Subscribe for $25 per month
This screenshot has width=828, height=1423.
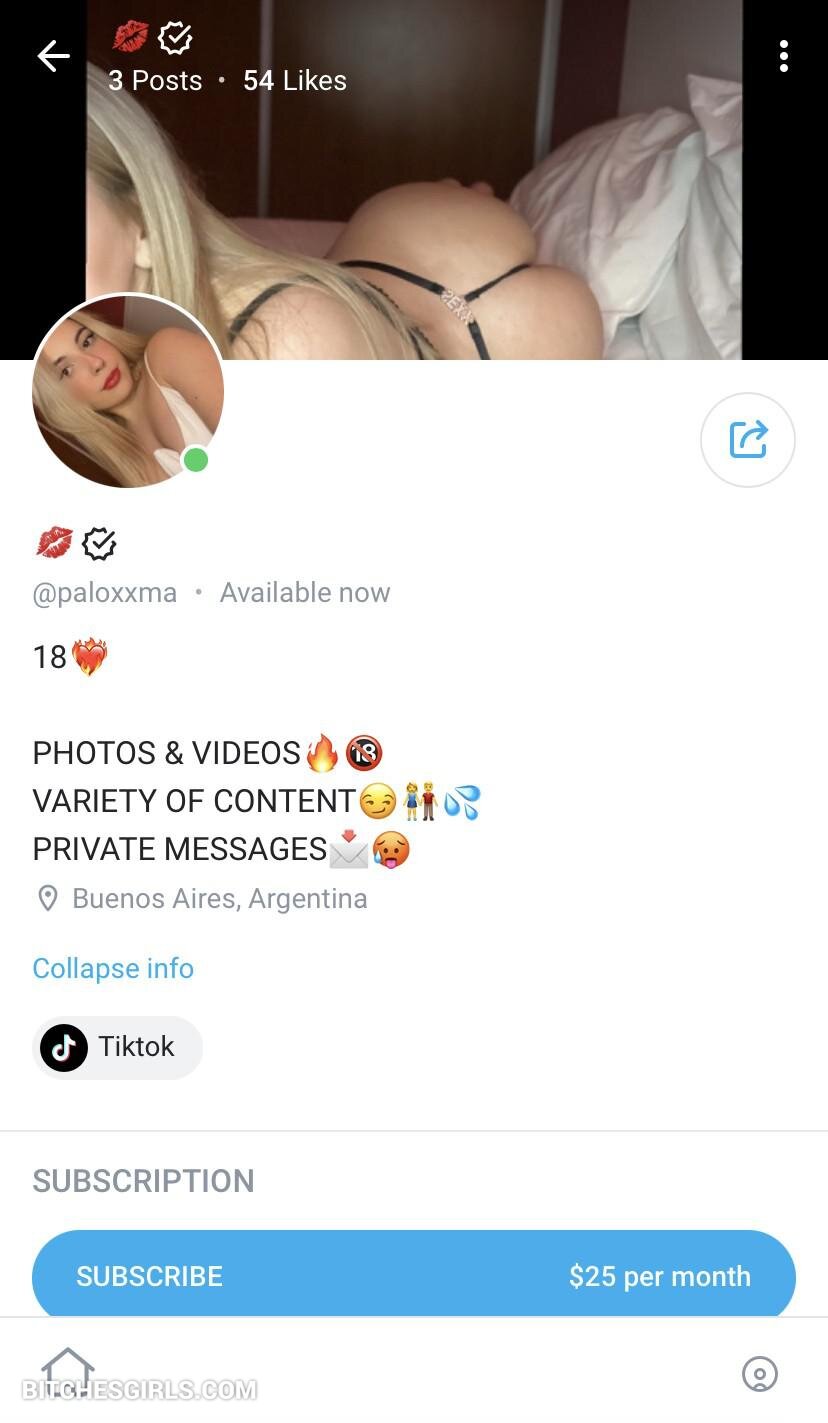point(413,1276)
